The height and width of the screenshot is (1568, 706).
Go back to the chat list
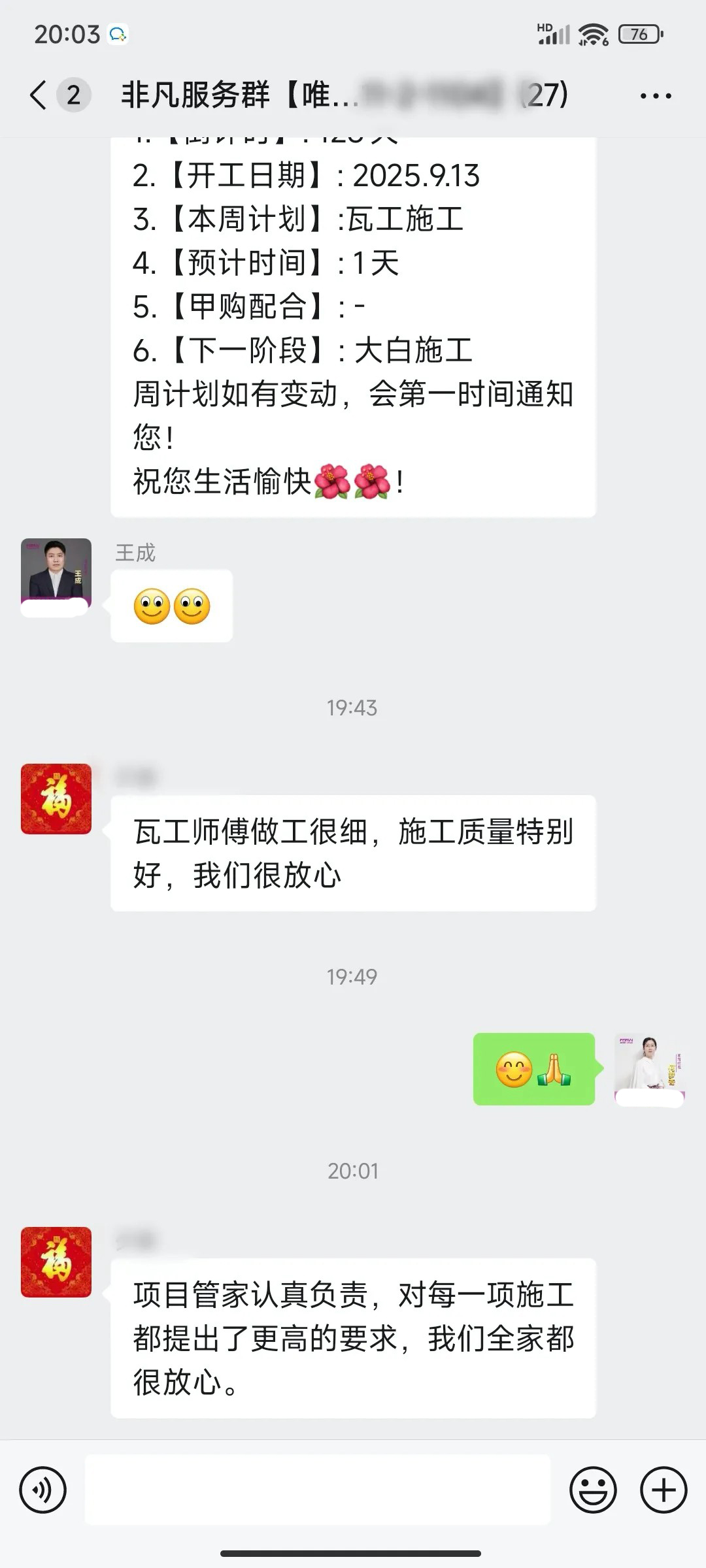coord(39,95)
